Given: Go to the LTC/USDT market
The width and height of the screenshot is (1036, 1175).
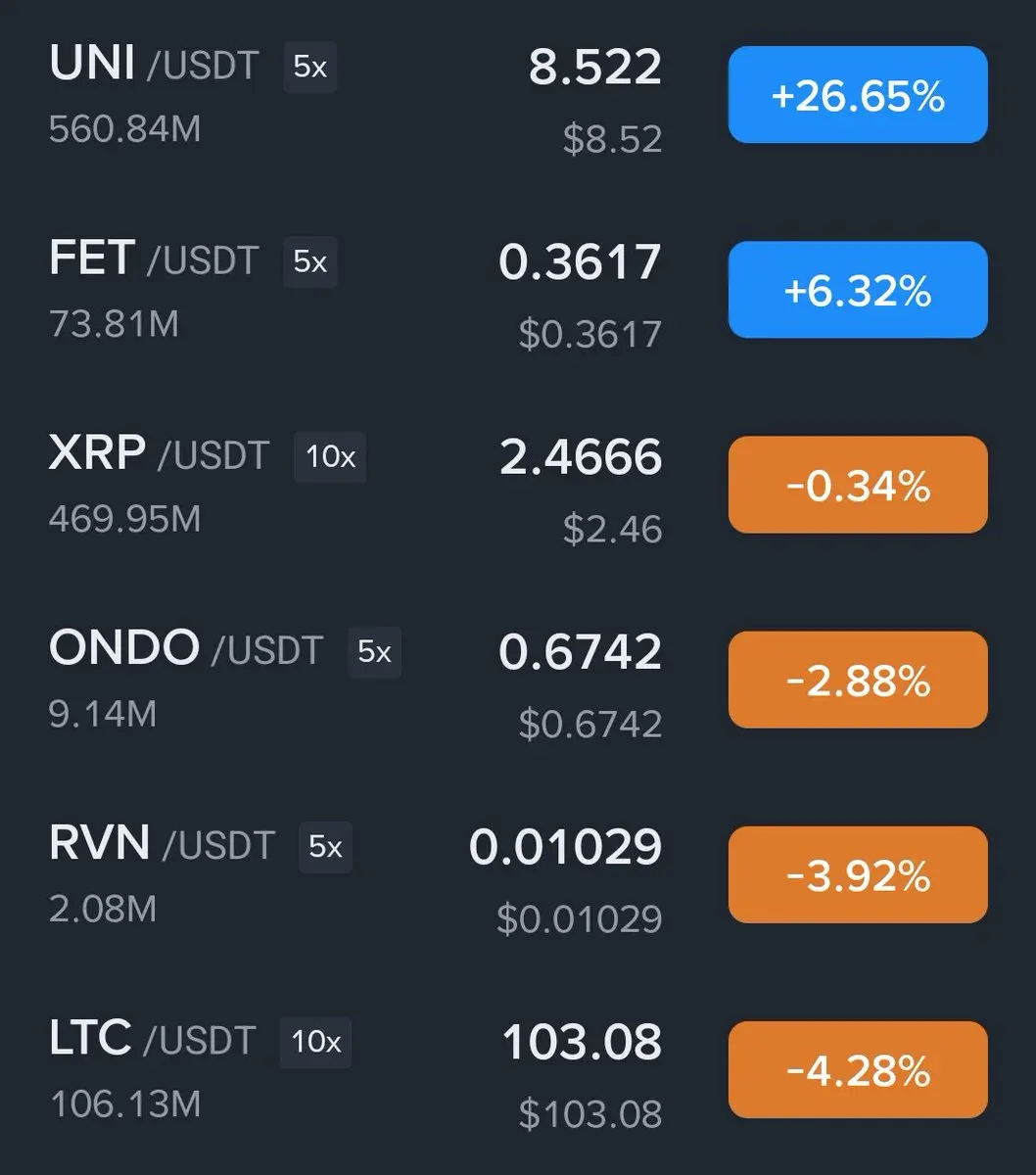Looking at the screenshot, I should (152, 1040).
